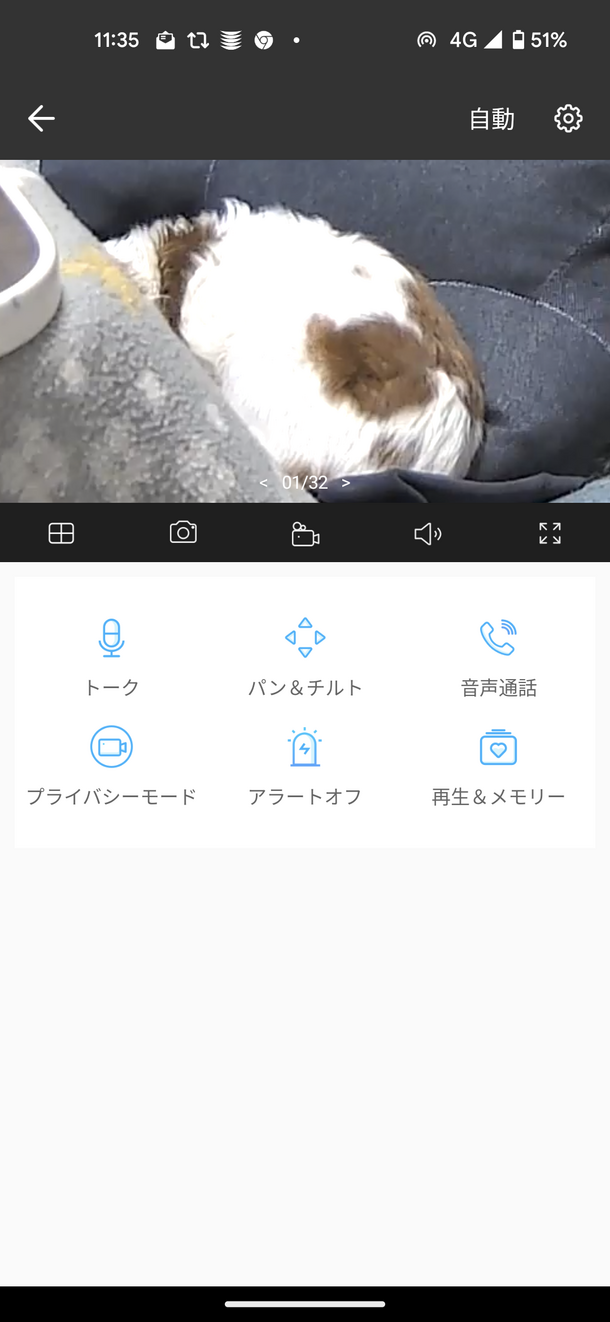Tap the アラートオフ alarm button
This screenshot has height=1322, width=610.
[305, 765]
